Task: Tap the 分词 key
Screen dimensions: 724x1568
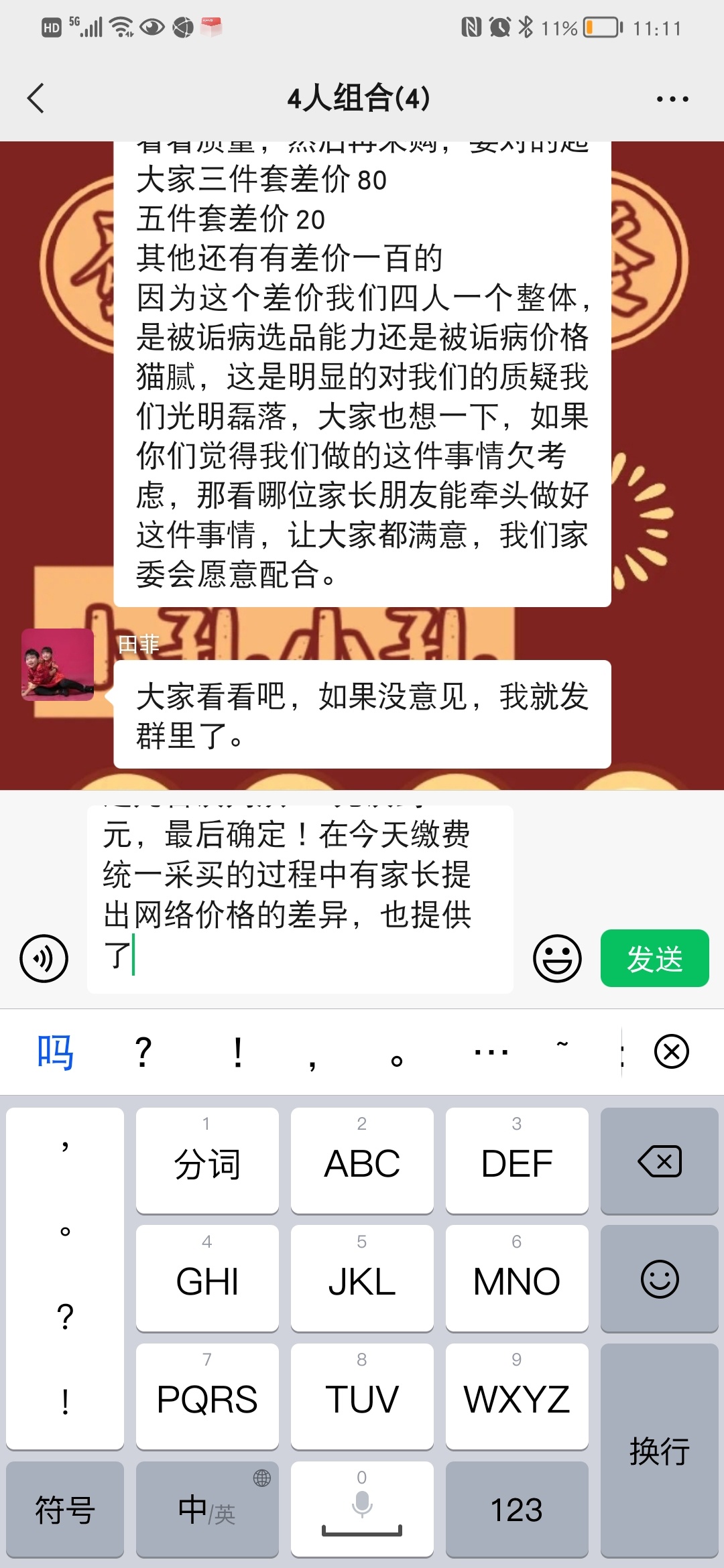Action: click(207, 1161)
